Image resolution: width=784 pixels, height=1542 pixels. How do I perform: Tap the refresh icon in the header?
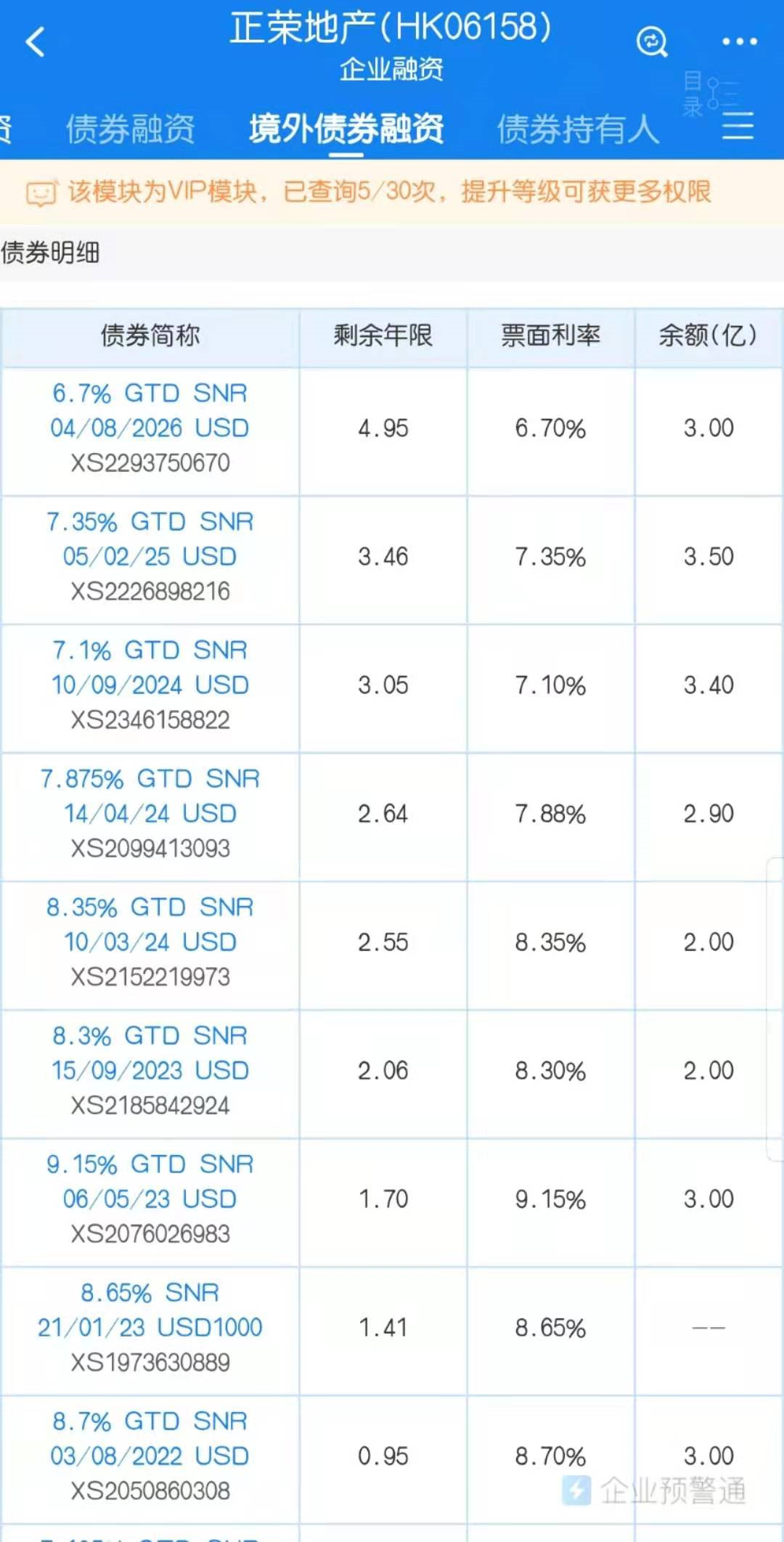pyautogui.click(x=652, y=41)
